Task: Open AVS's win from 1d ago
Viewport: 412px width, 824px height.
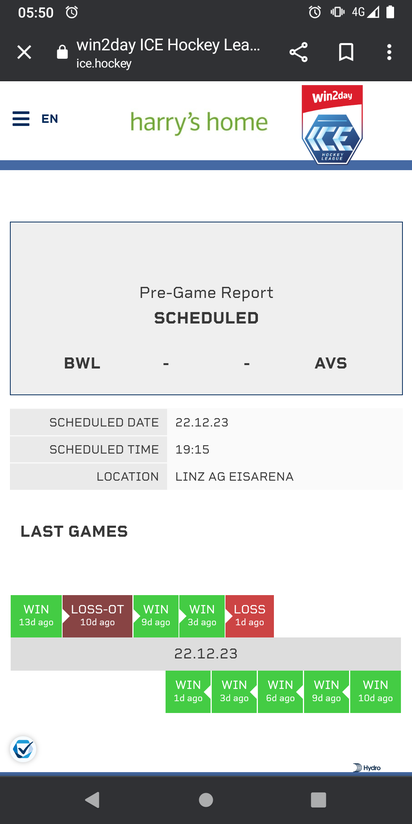Action: [188, 692]
